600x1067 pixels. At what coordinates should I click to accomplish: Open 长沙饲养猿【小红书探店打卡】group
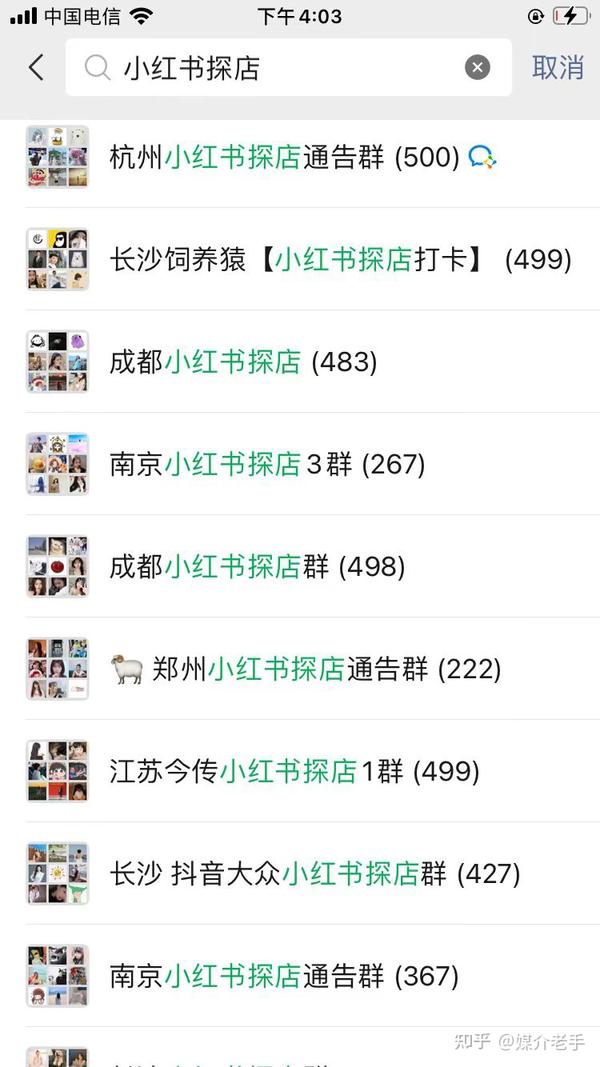(x=300, y=259)
